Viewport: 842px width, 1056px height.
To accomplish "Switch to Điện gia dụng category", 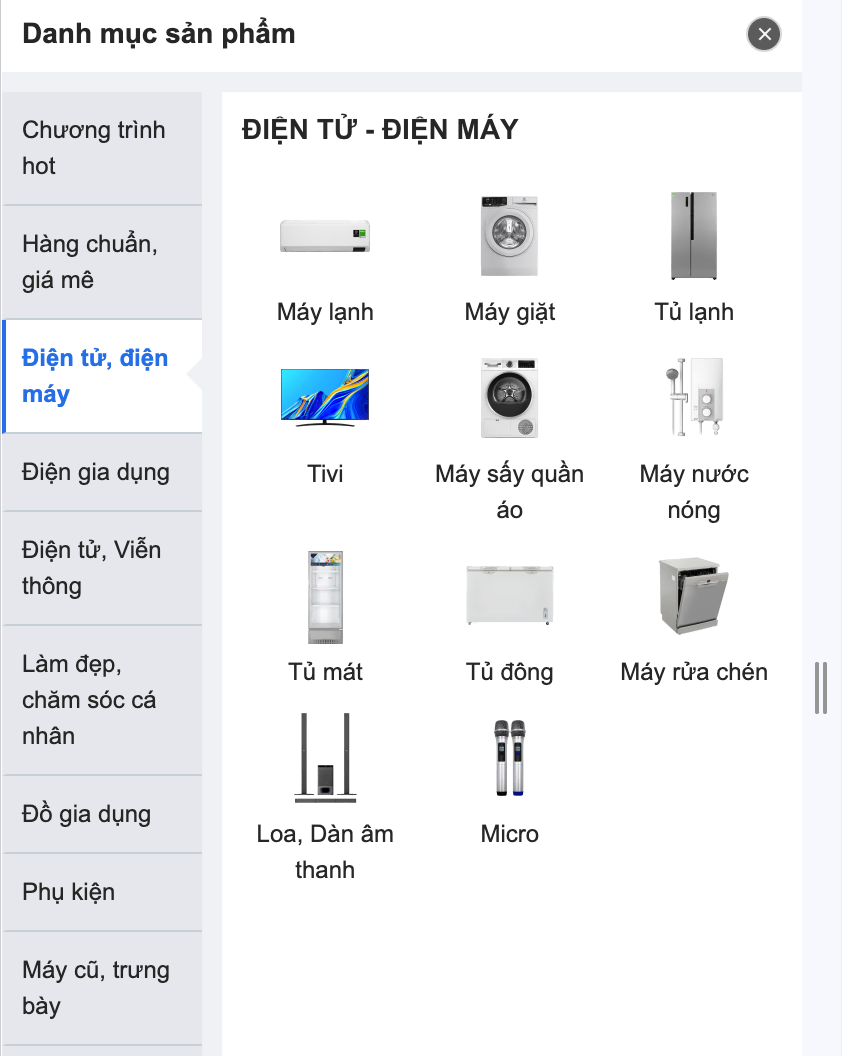I will (x=102, y=472).
